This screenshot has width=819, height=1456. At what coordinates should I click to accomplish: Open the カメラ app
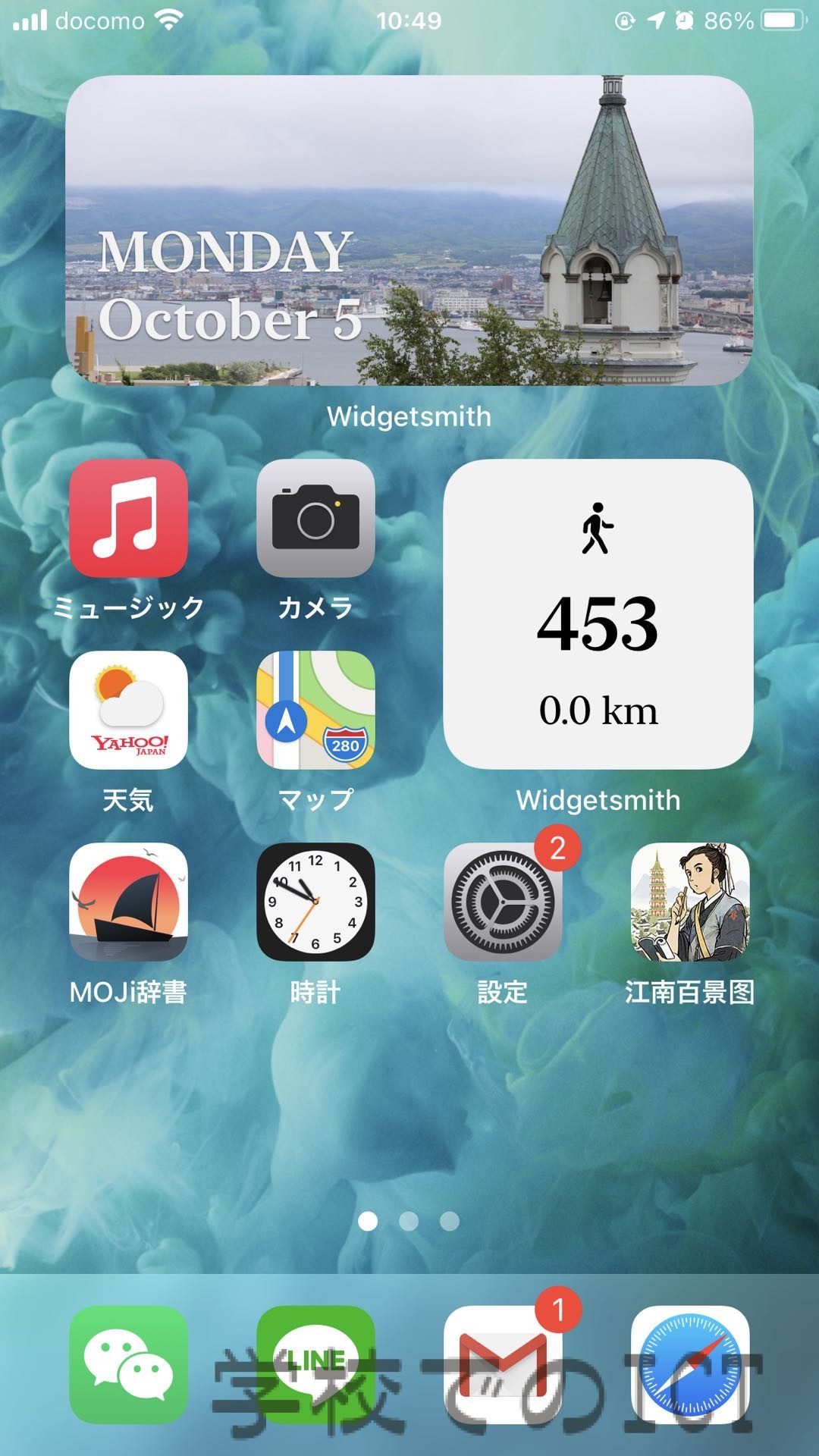(315, 518)
